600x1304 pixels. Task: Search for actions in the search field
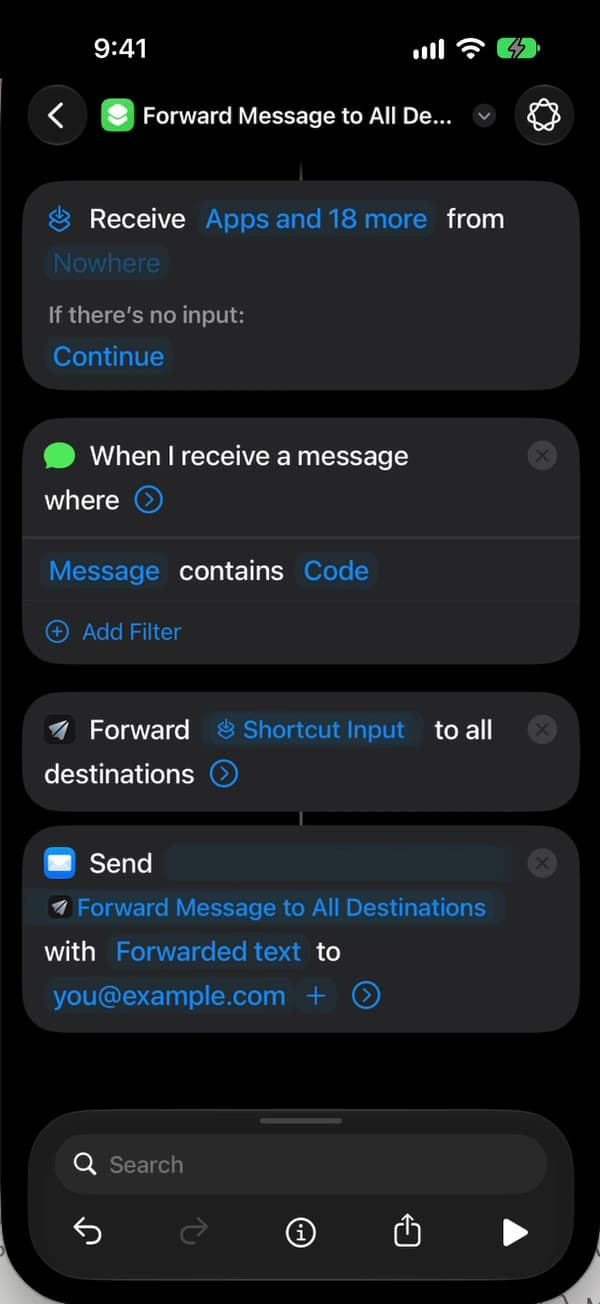click(x=300, y=1164)
